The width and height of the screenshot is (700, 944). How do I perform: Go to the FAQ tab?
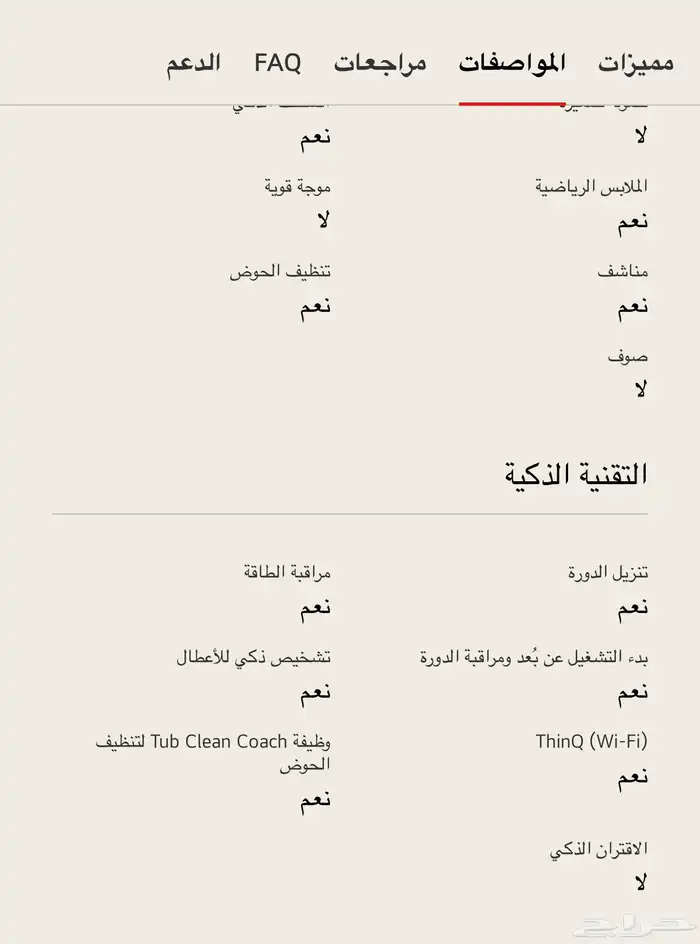(277, 63)
